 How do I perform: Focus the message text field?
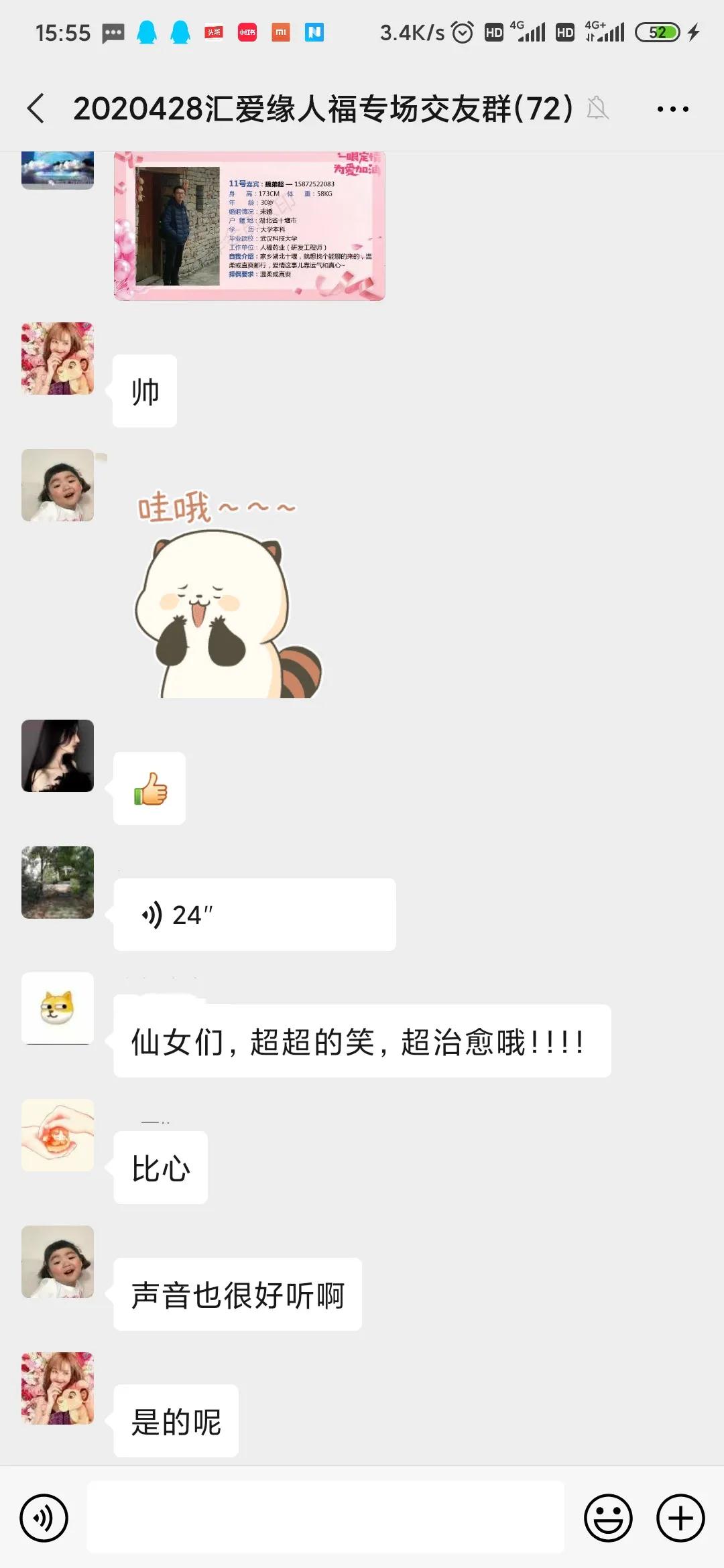(326, 1518)
